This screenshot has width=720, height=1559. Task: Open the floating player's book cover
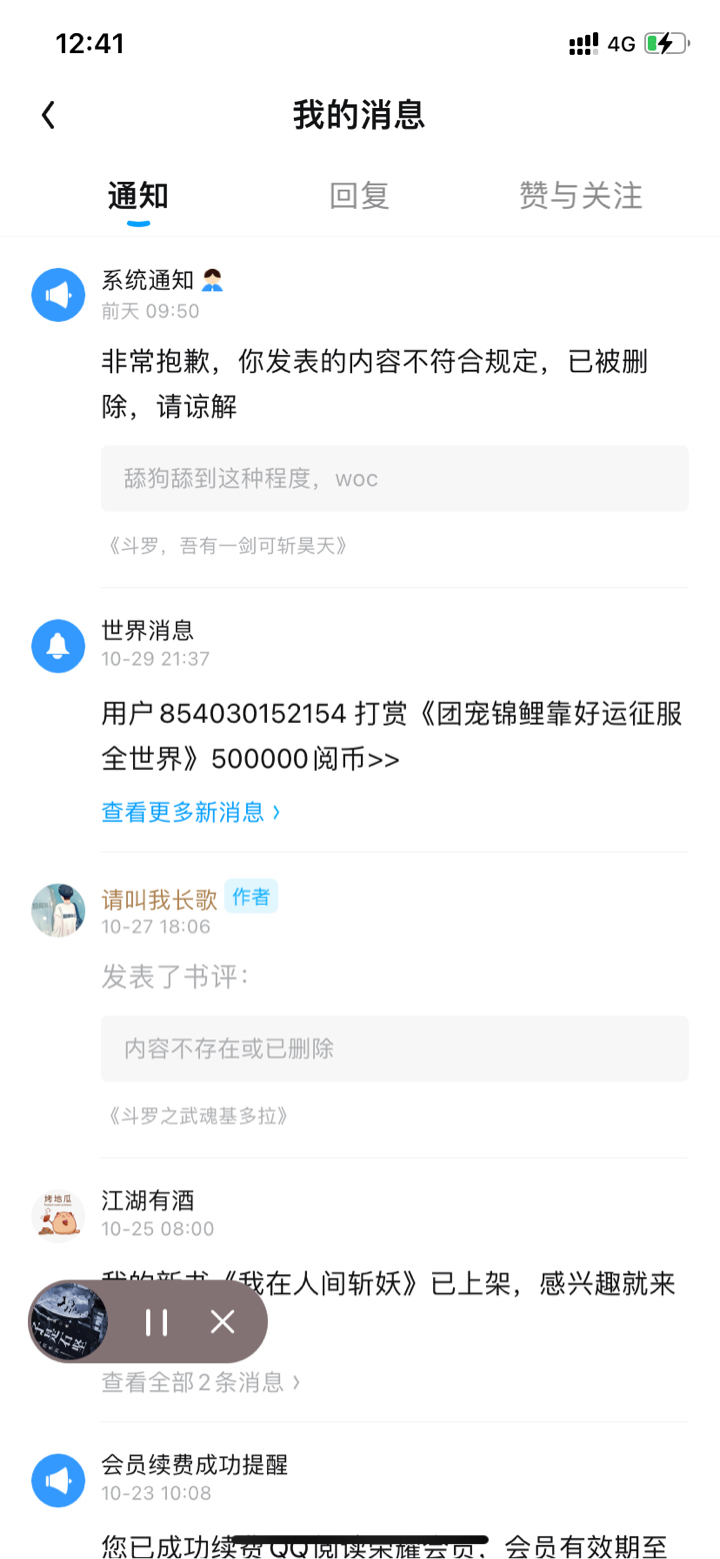(68, 1322)
